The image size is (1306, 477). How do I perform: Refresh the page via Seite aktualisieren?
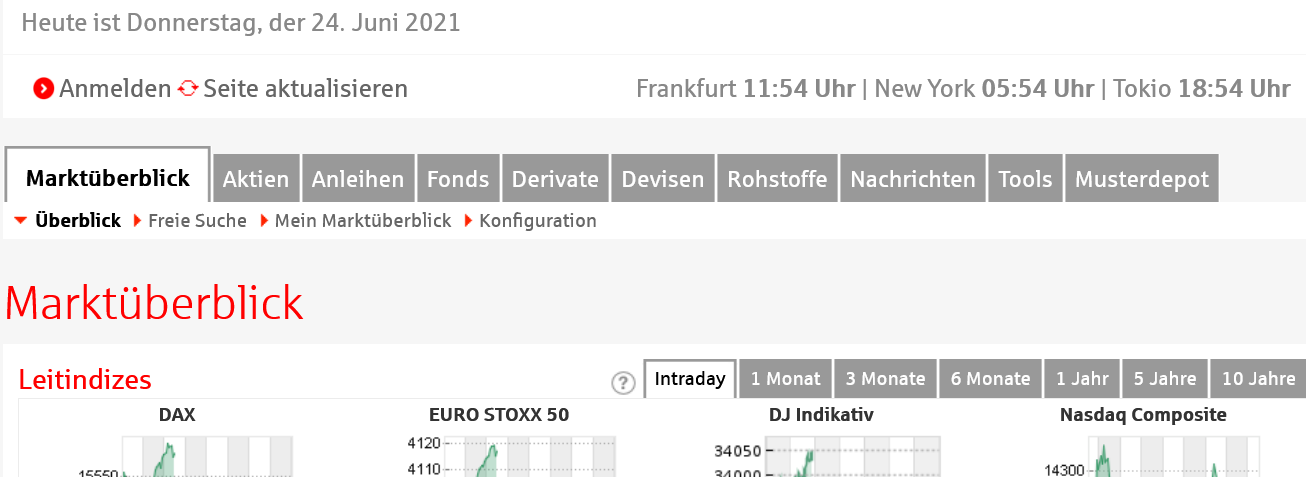pos(305,89)
